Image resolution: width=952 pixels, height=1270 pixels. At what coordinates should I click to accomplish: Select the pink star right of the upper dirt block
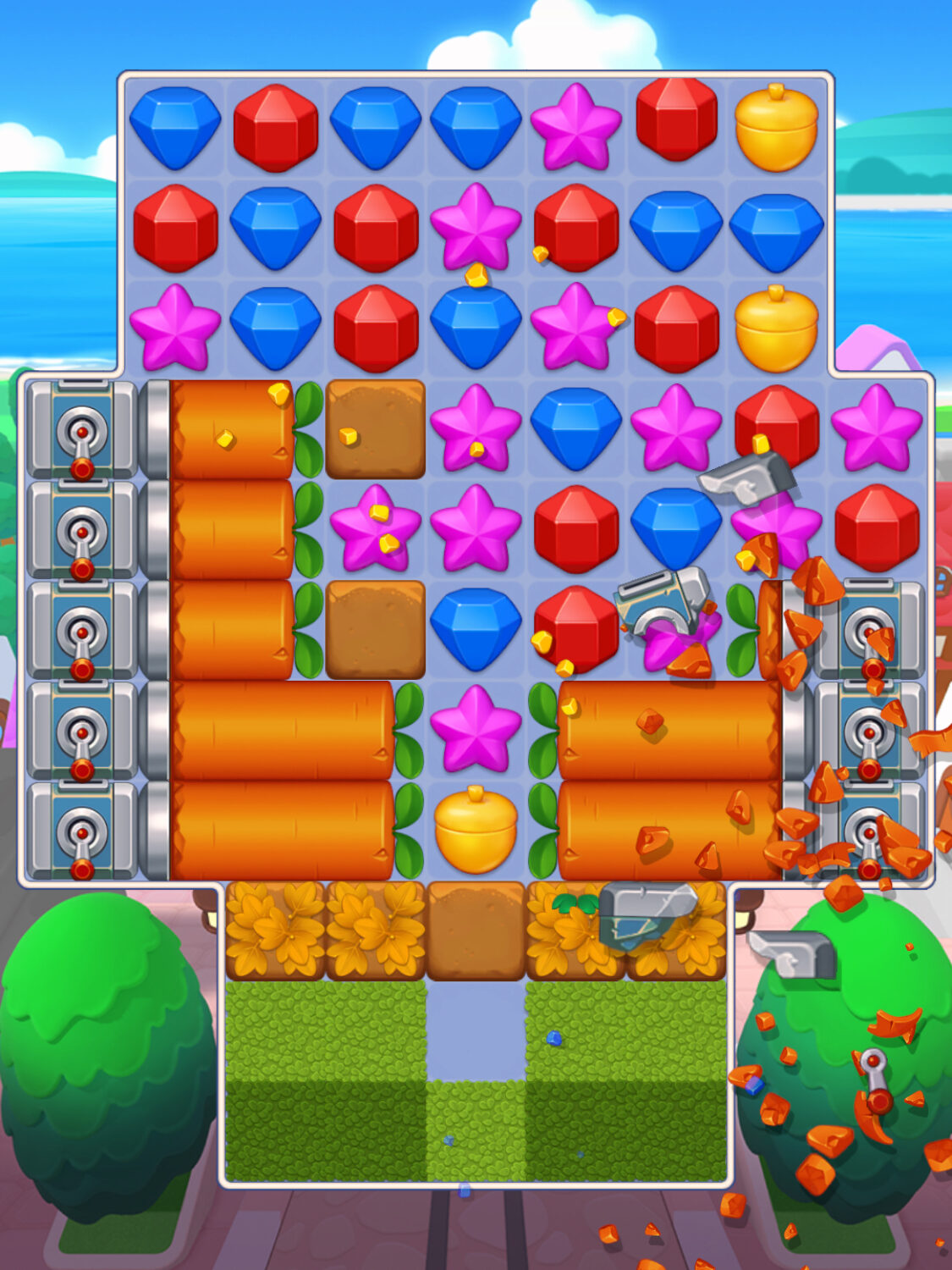pyautogui.click(x=475, y=428)
